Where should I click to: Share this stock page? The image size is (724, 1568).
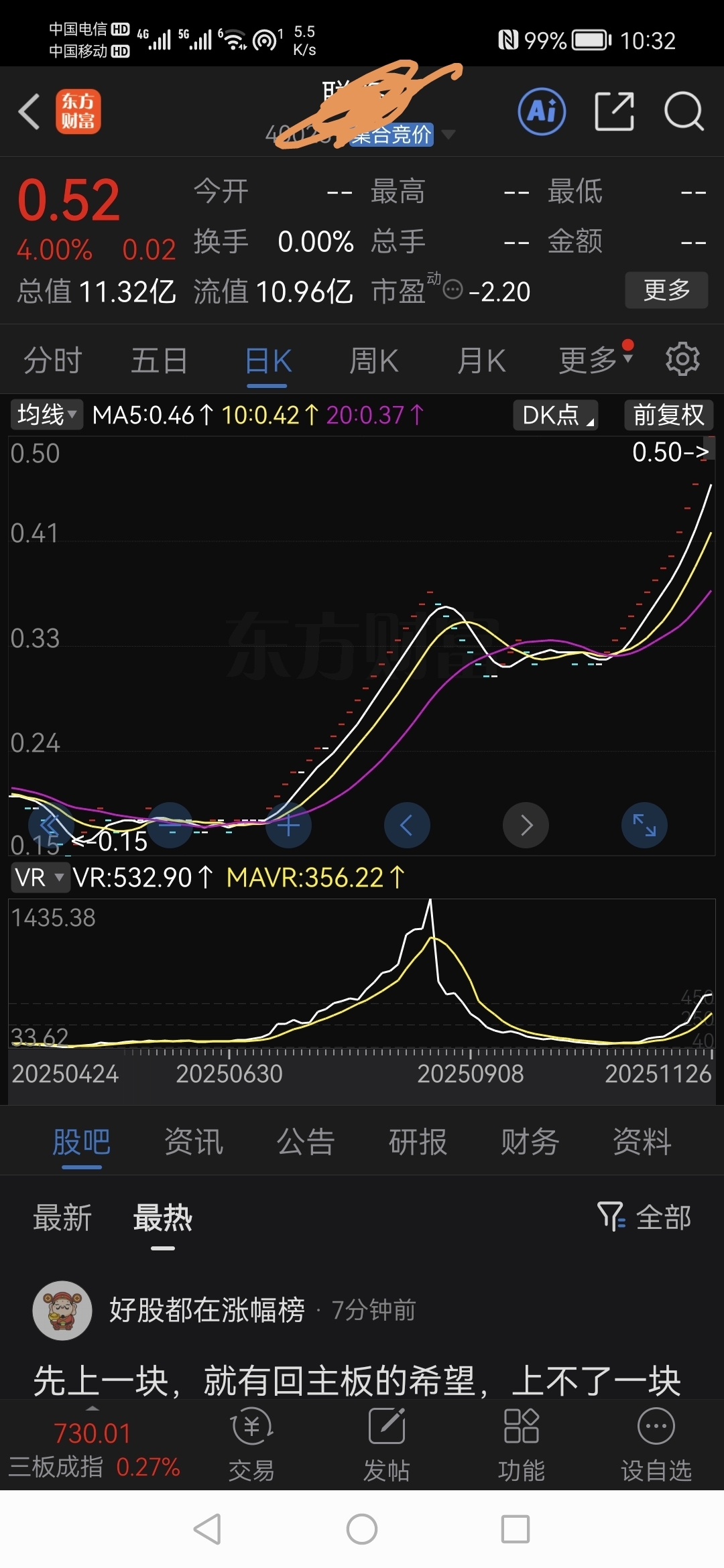[614, 111]
